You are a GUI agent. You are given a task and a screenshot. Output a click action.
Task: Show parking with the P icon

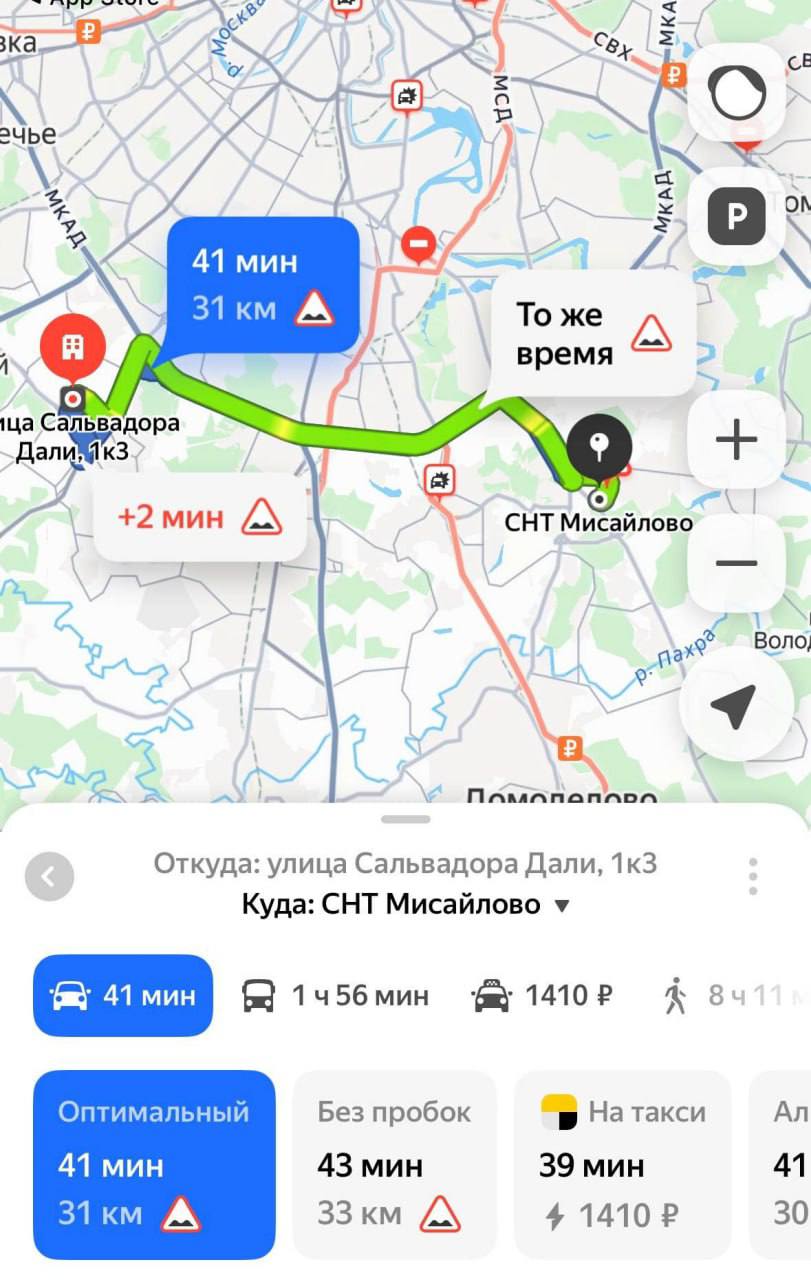coord(735,215)
